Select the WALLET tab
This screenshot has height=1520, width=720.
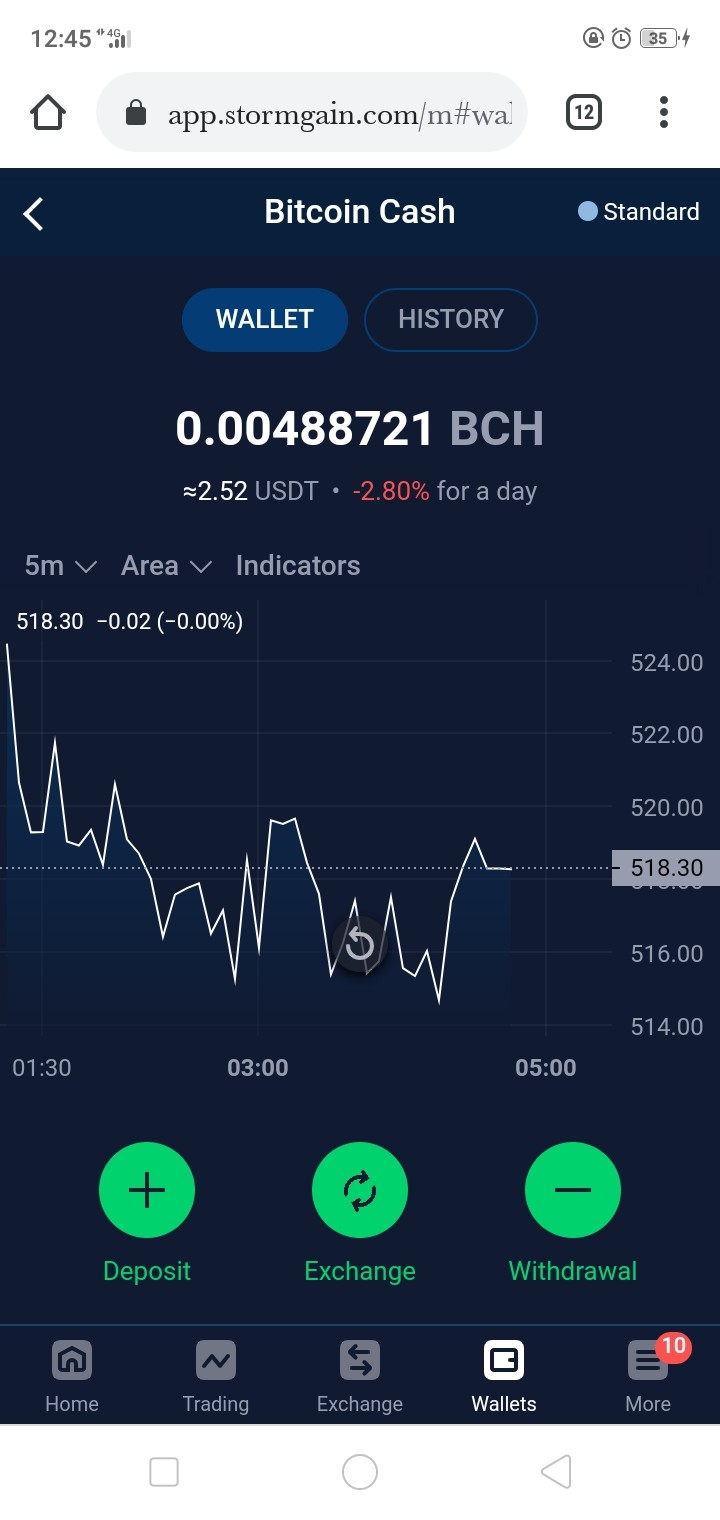265,319
